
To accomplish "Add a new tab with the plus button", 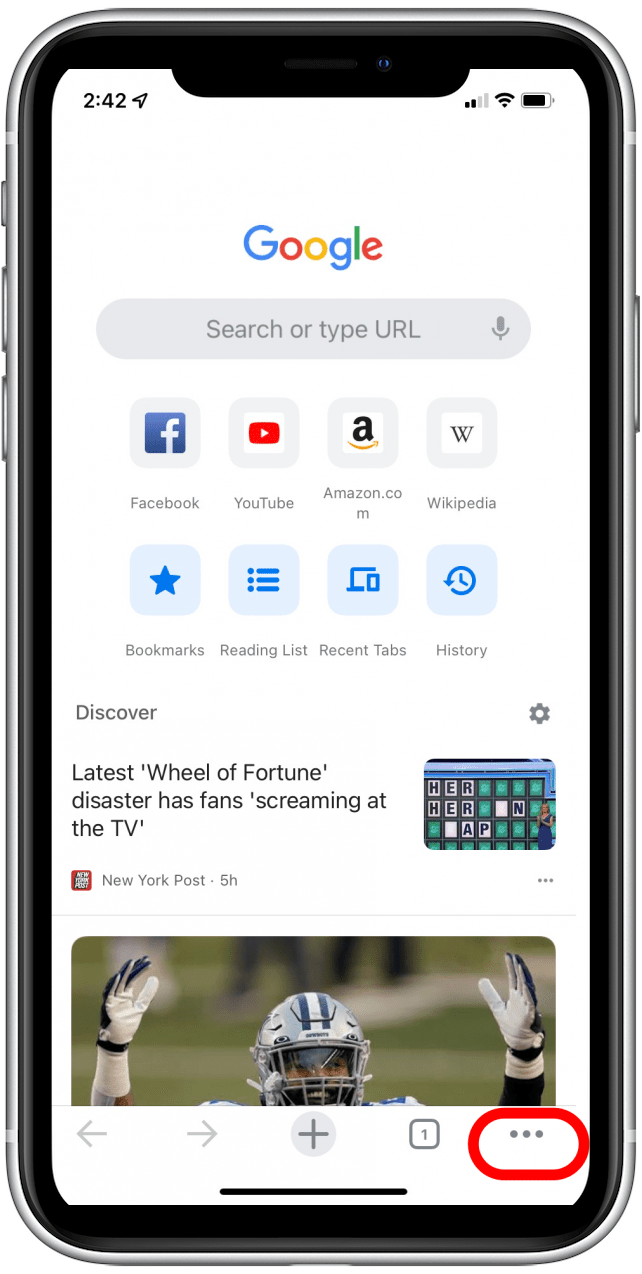I will (313, 1134).
